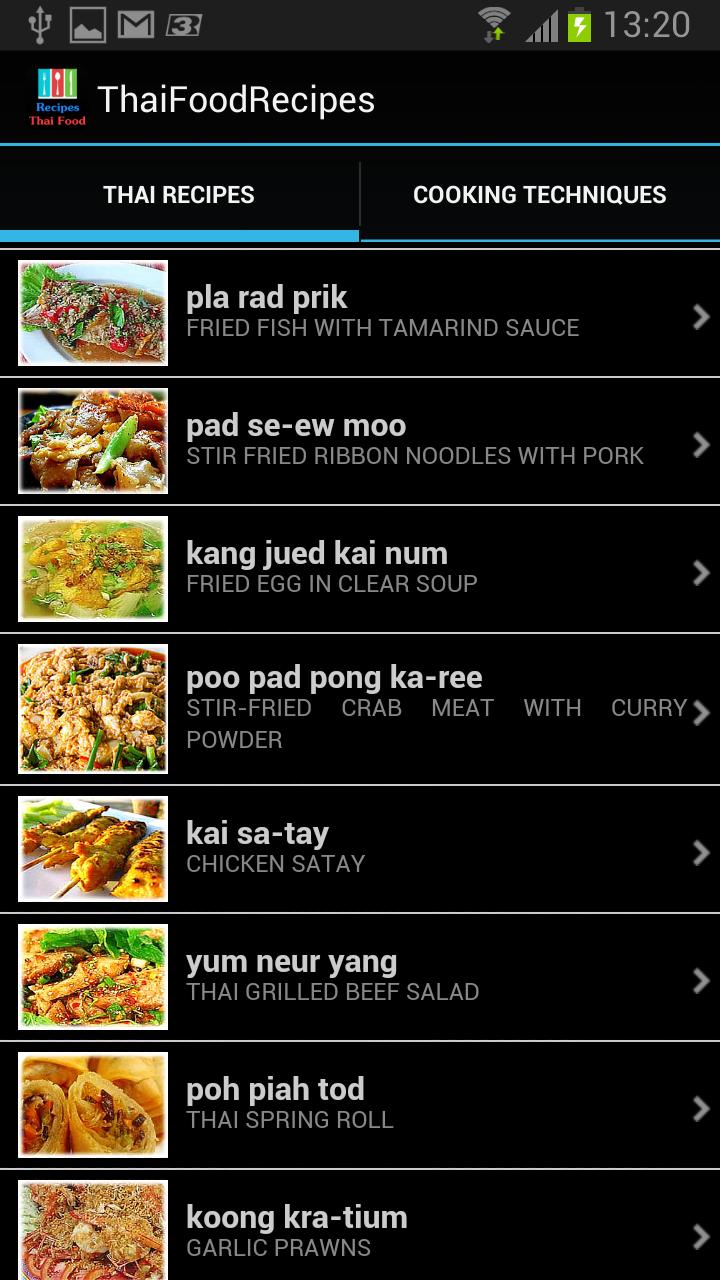Screen dimensions: 720x1280
Task: Tap the kang jued kai num photo
Action: click(92, 568)
